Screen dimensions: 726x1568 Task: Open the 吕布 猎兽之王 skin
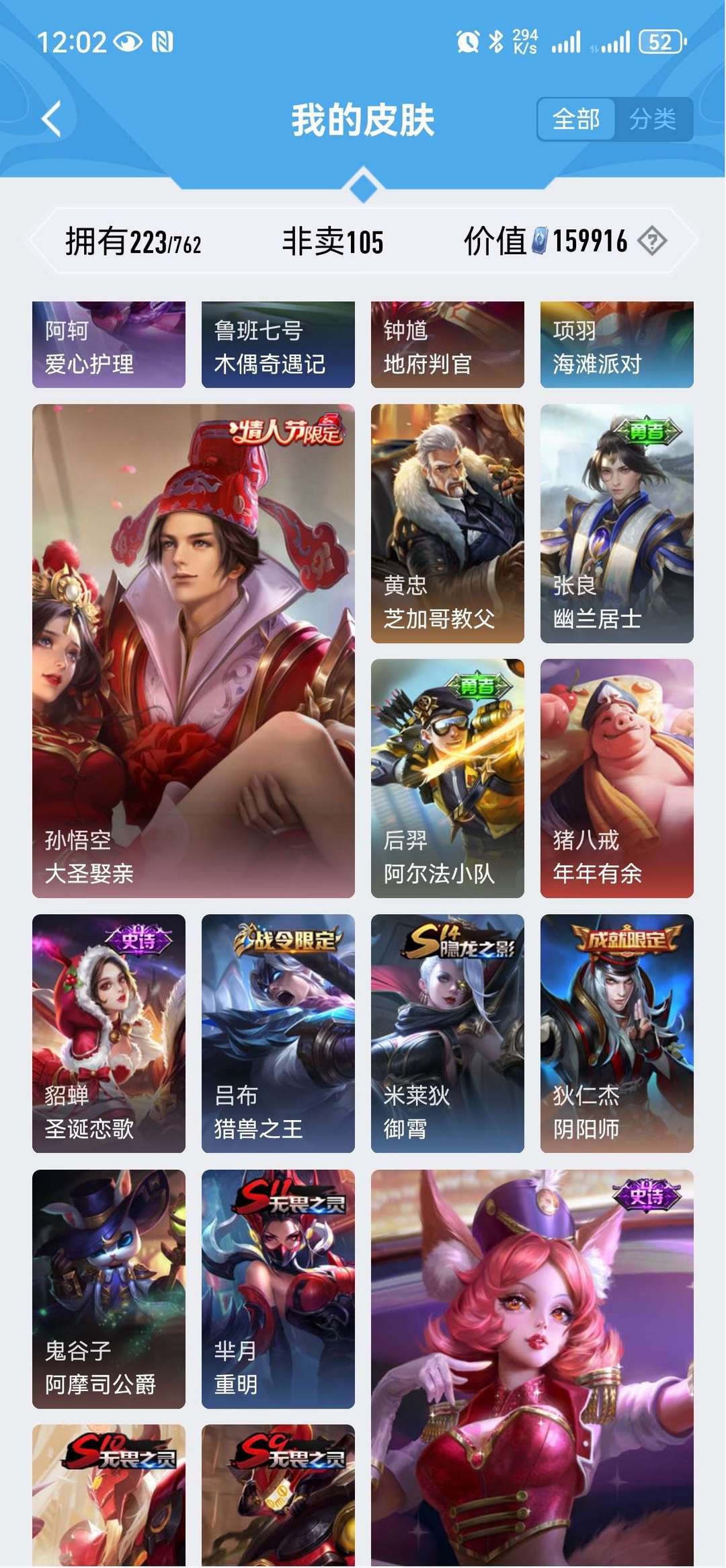(x=278, y=1033)
